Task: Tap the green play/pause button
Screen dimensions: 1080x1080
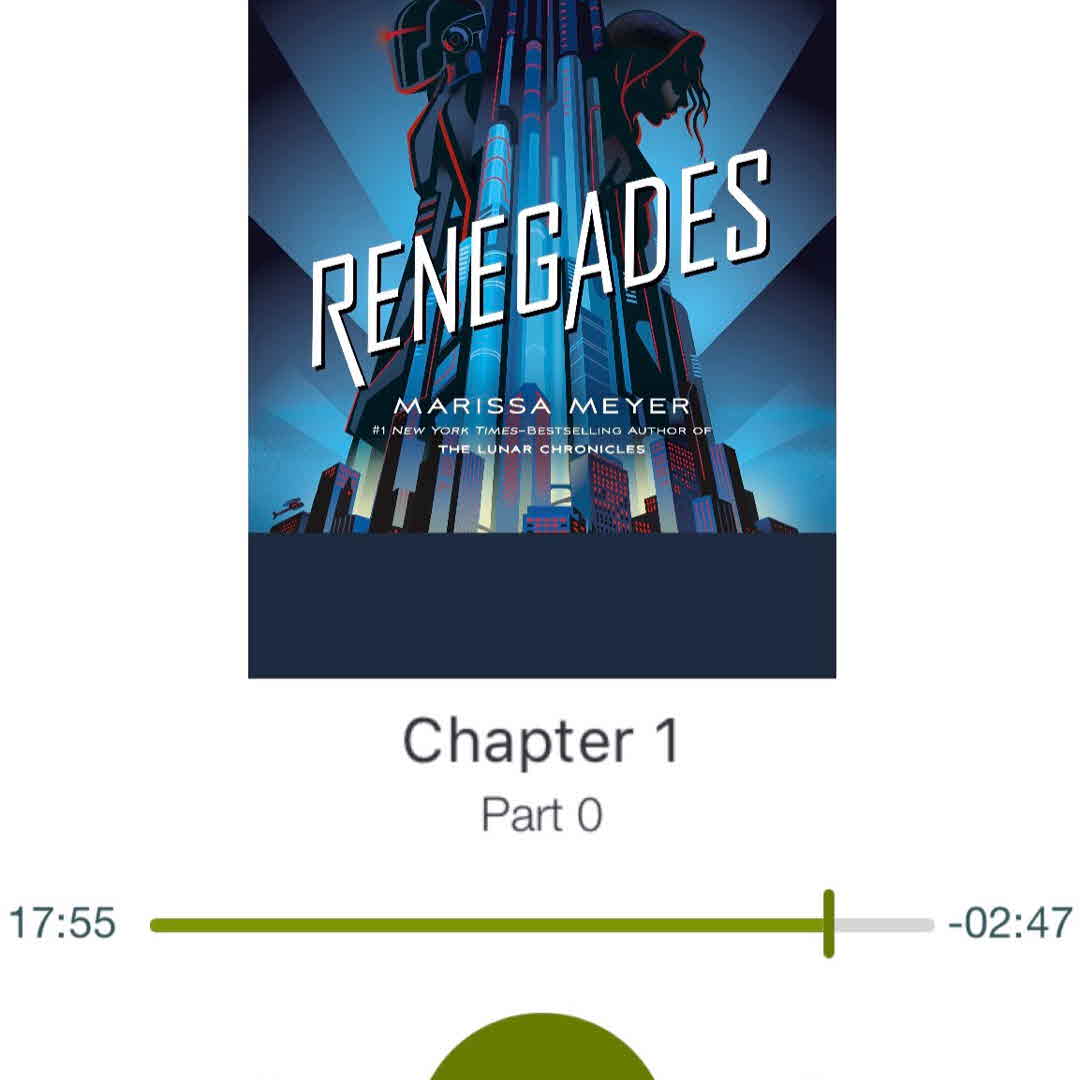Action: click(x=541, y=1052)
